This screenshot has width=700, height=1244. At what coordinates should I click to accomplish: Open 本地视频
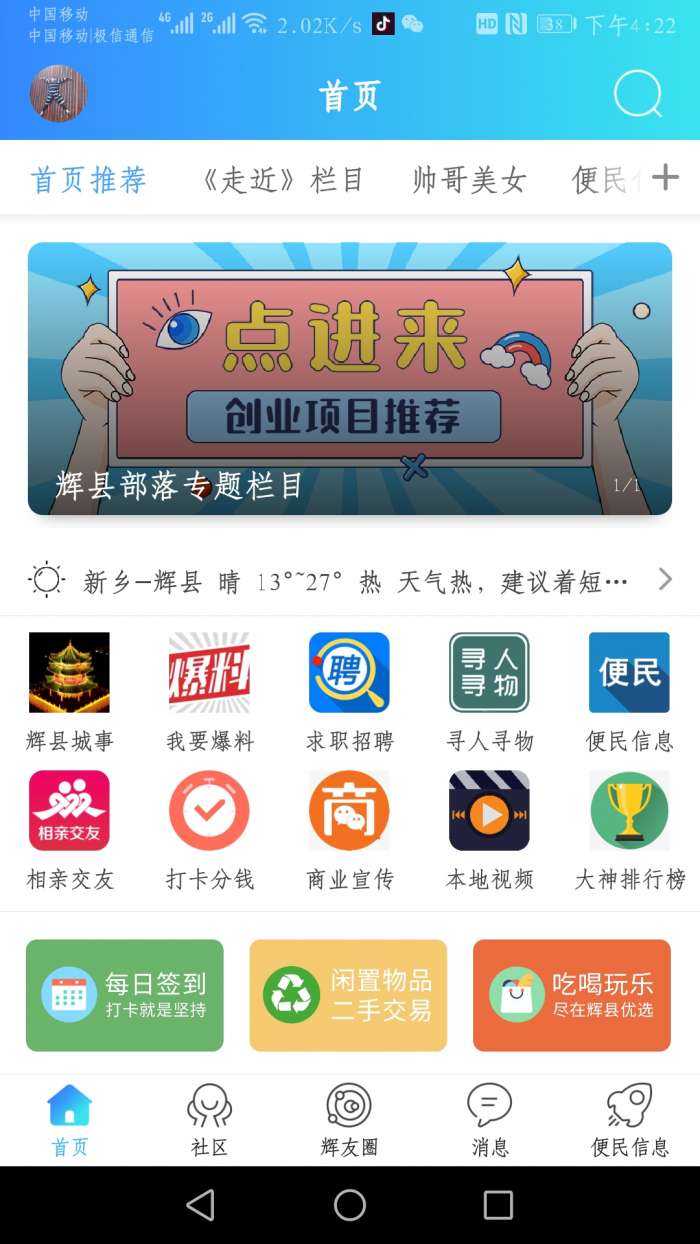tap(489, 829)
